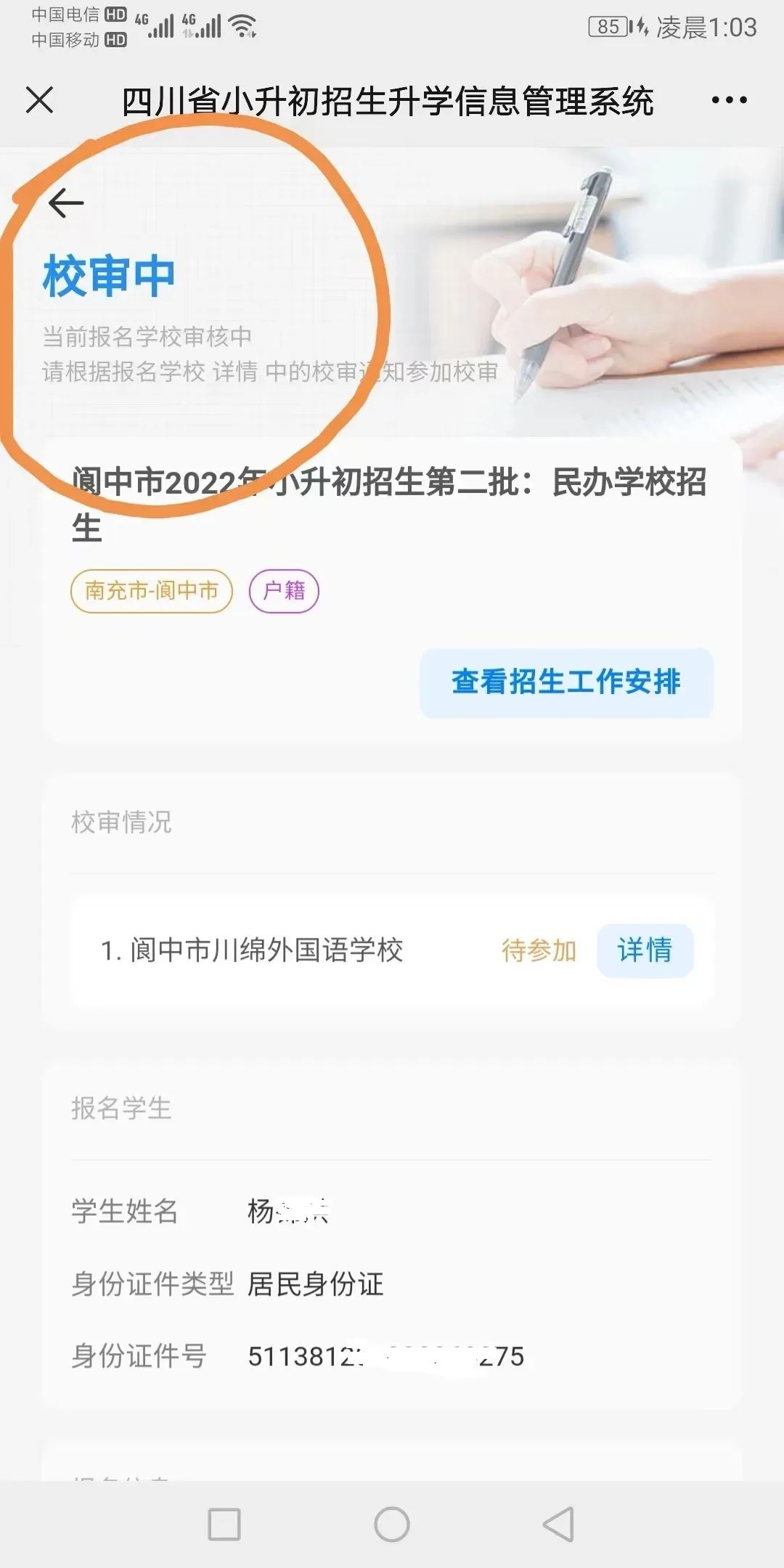Tap the system home button
Screen dimensions: 784x1568
[x=392, y=1524]
